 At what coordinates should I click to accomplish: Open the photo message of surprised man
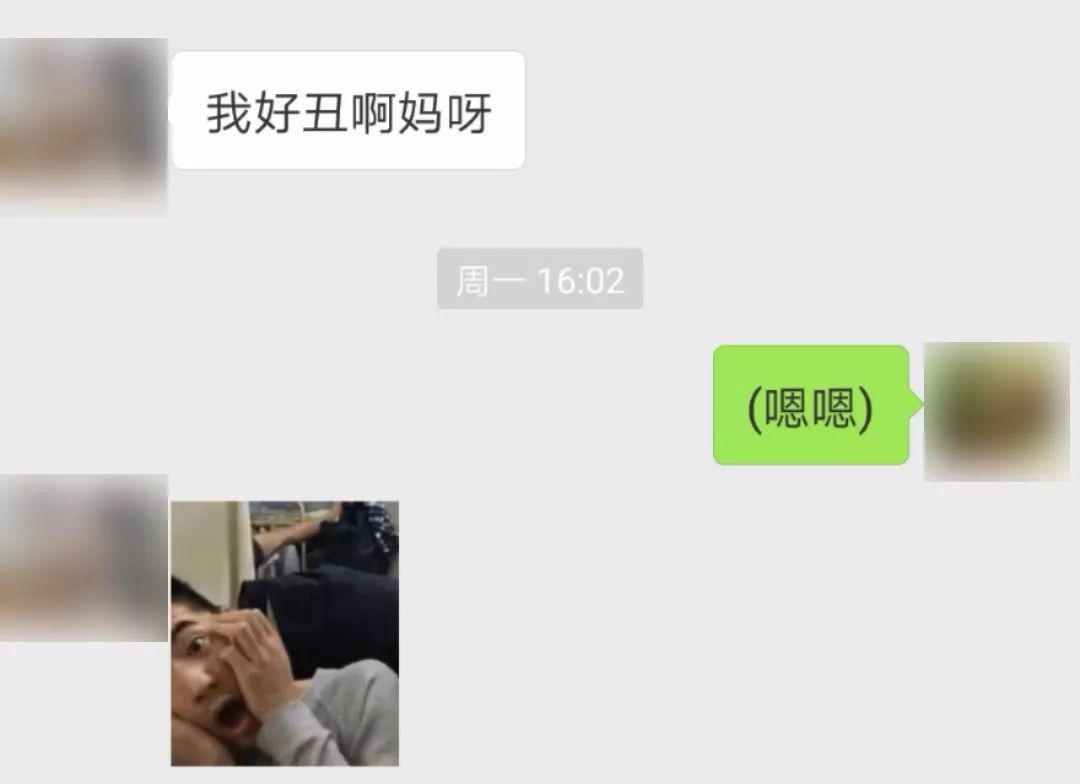pyautogui.click(x=285, y=633)
